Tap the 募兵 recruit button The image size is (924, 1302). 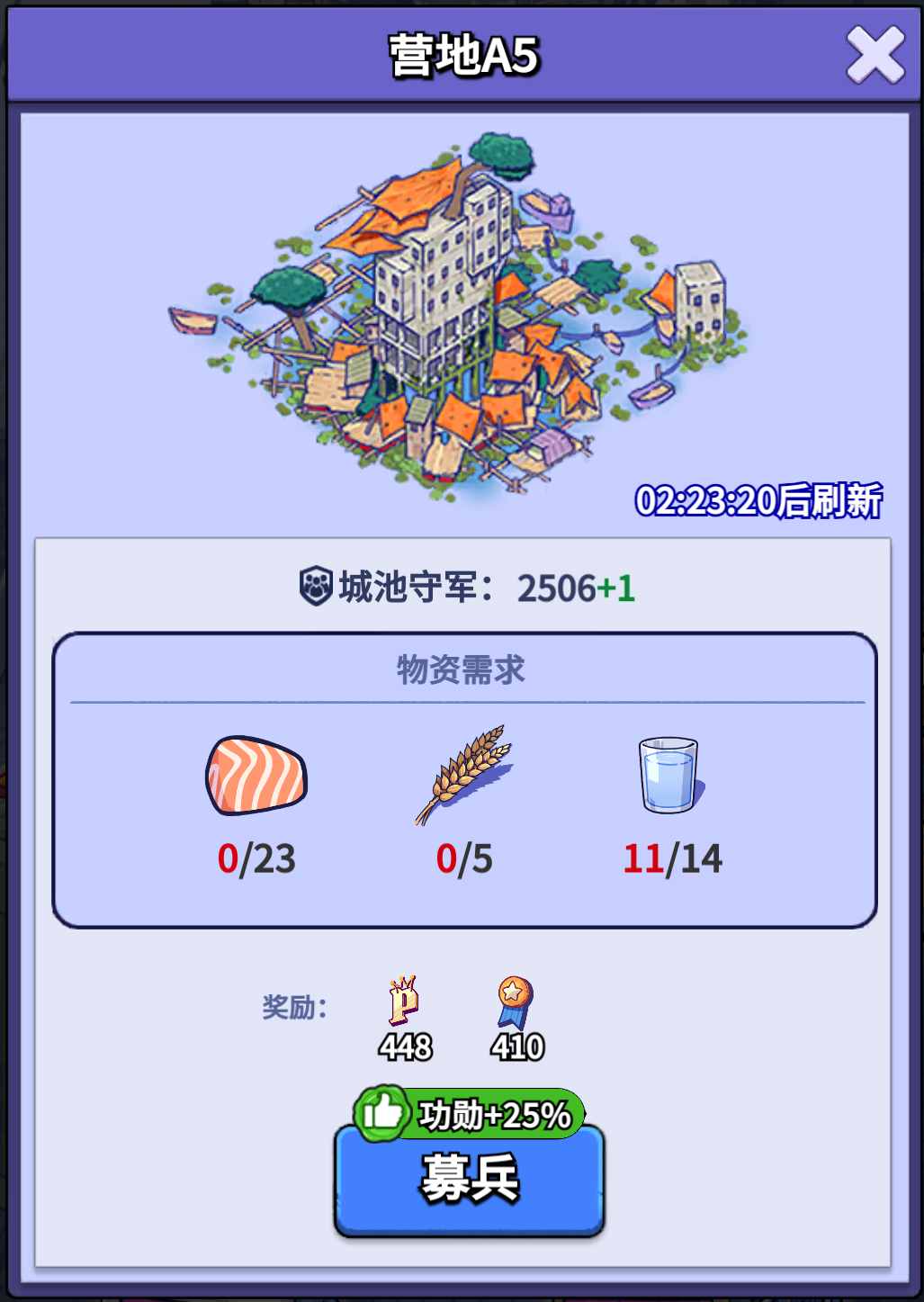(x=469, y=1180)
